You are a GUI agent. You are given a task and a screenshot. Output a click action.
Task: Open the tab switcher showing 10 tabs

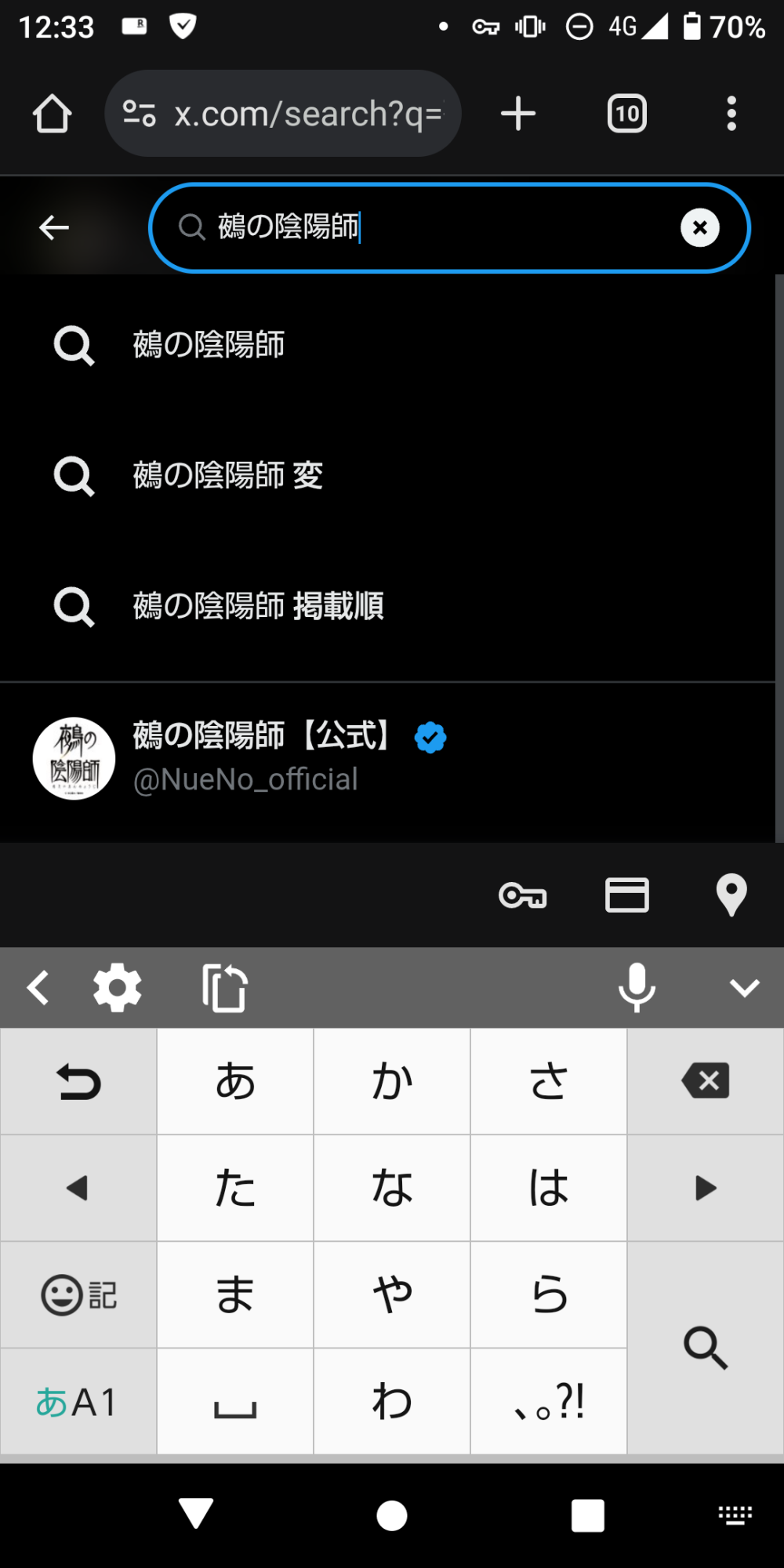(x=627, y=114)
